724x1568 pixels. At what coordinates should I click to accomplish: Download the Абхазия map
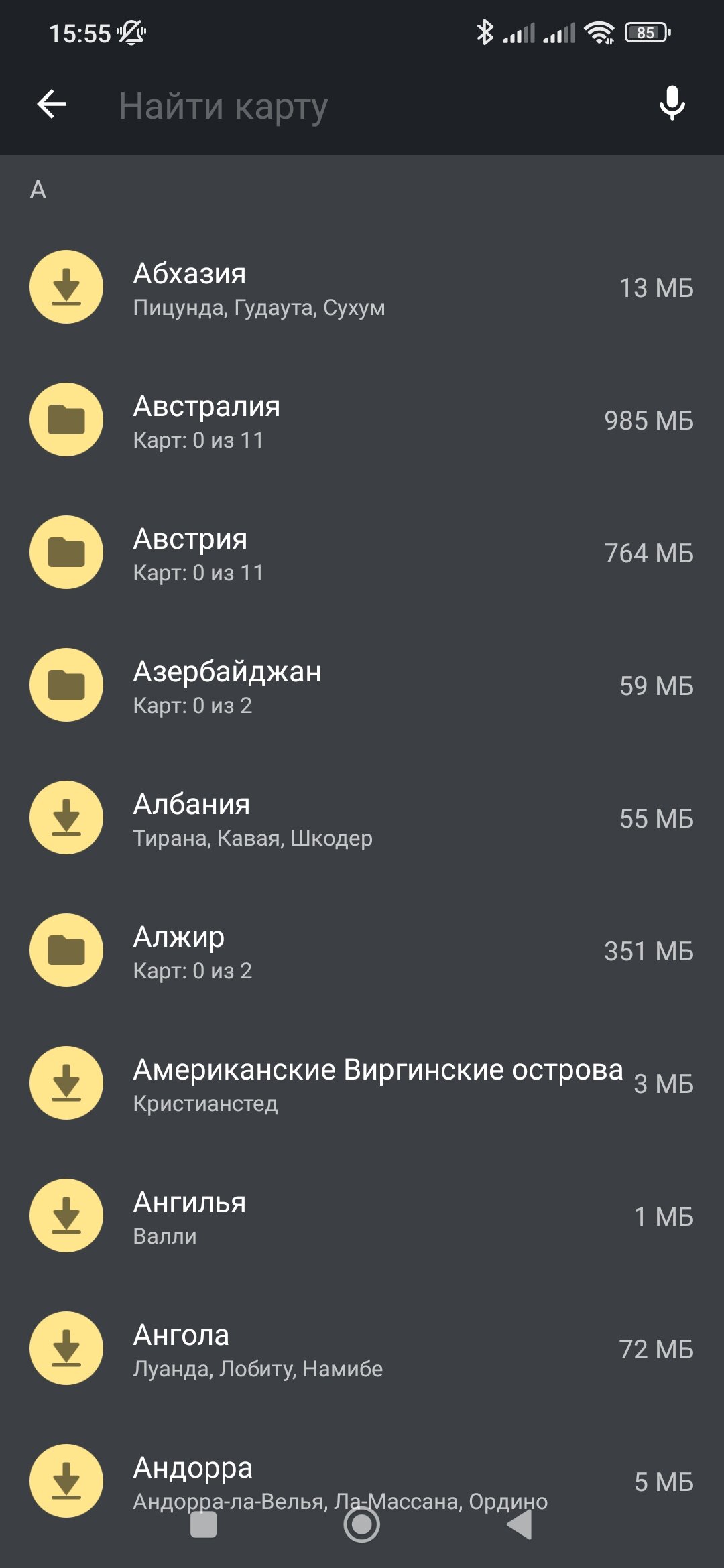[x=66, y=287]
